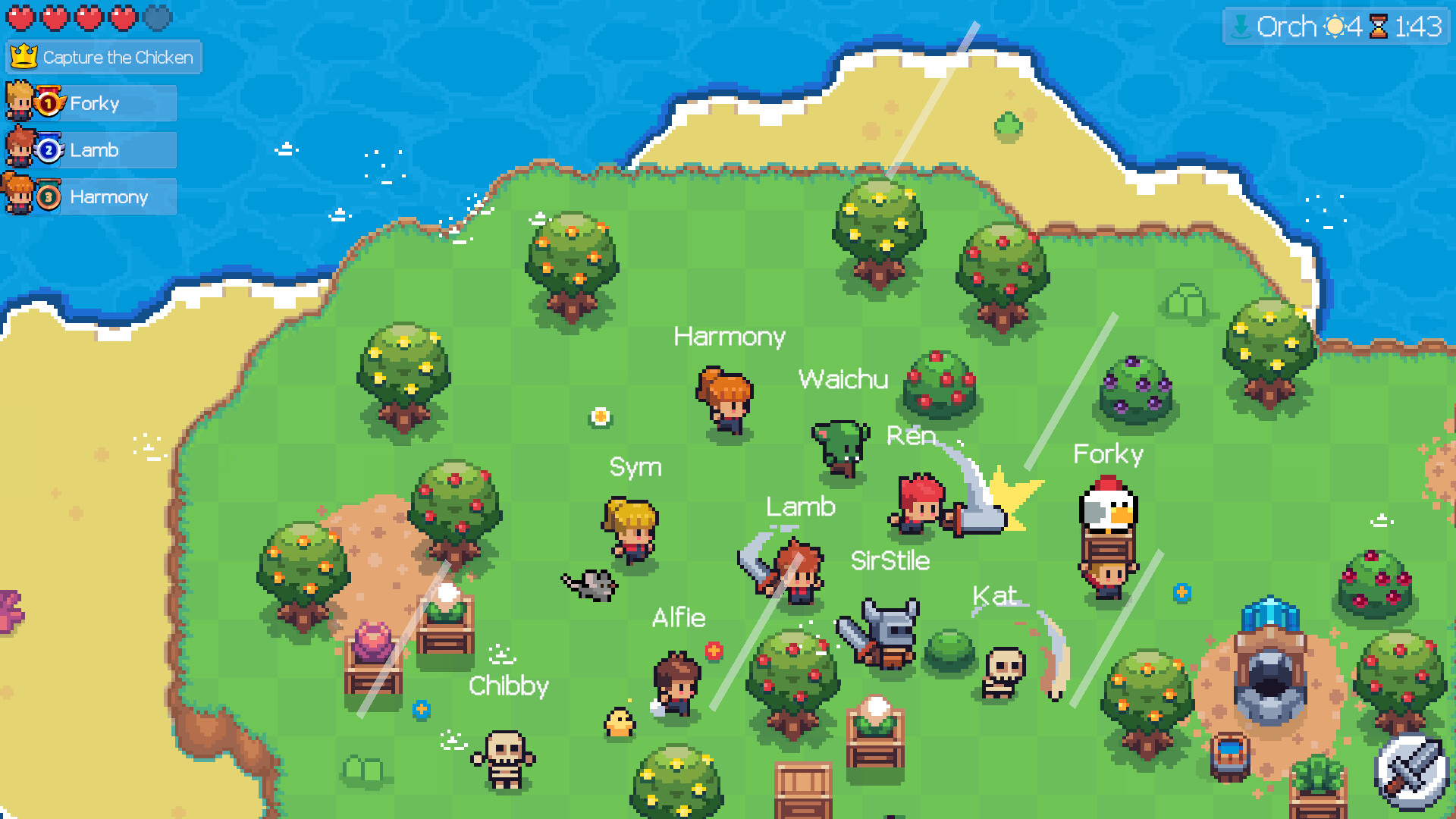Open the Orch server info panel
Image resolution: width=1456 pixels, height=819 pixels.
coord(1335,27)
